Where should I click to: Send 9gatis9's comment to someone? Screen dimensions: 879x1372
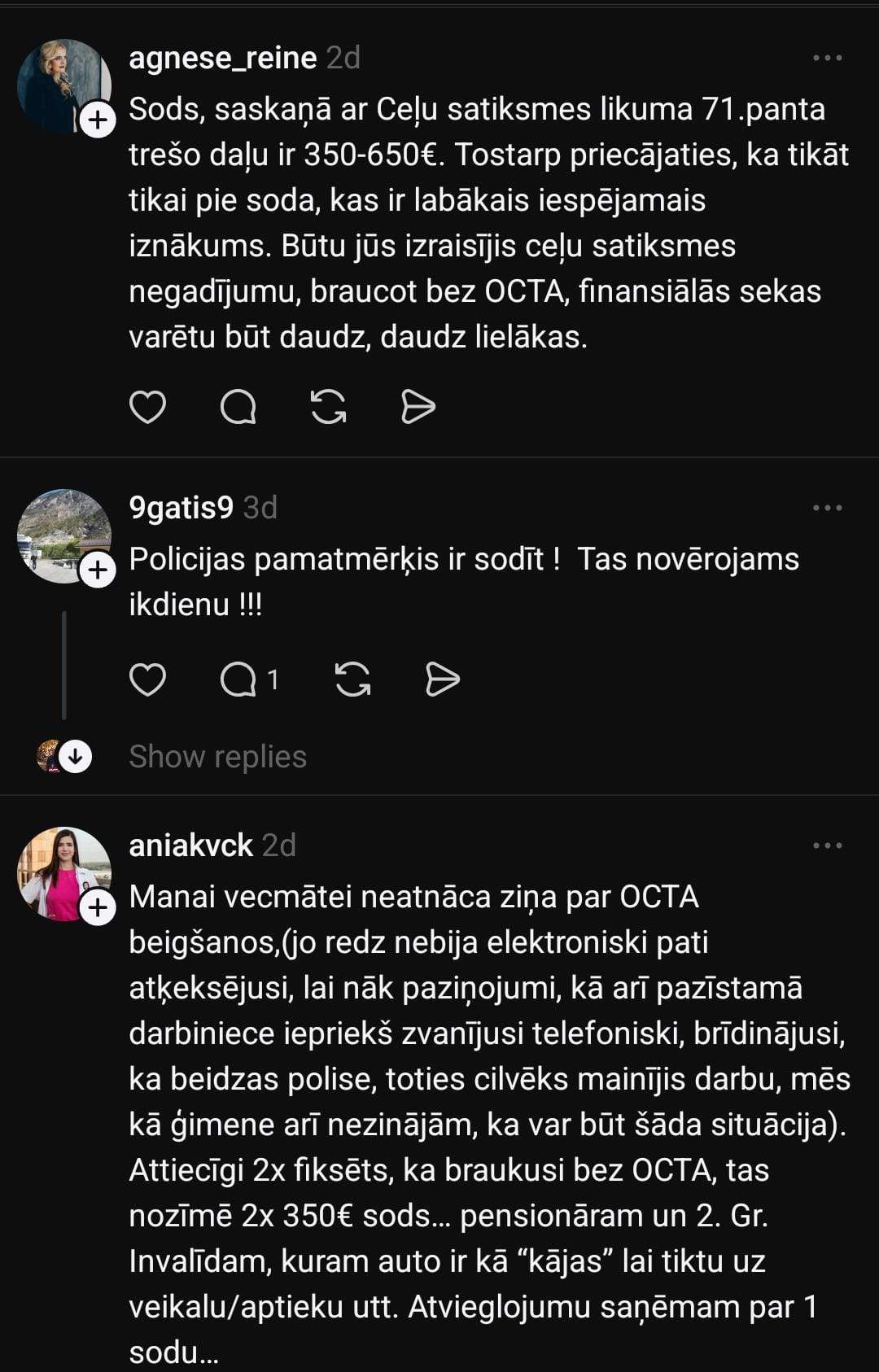pyautogui.click(x=443, y=679)
